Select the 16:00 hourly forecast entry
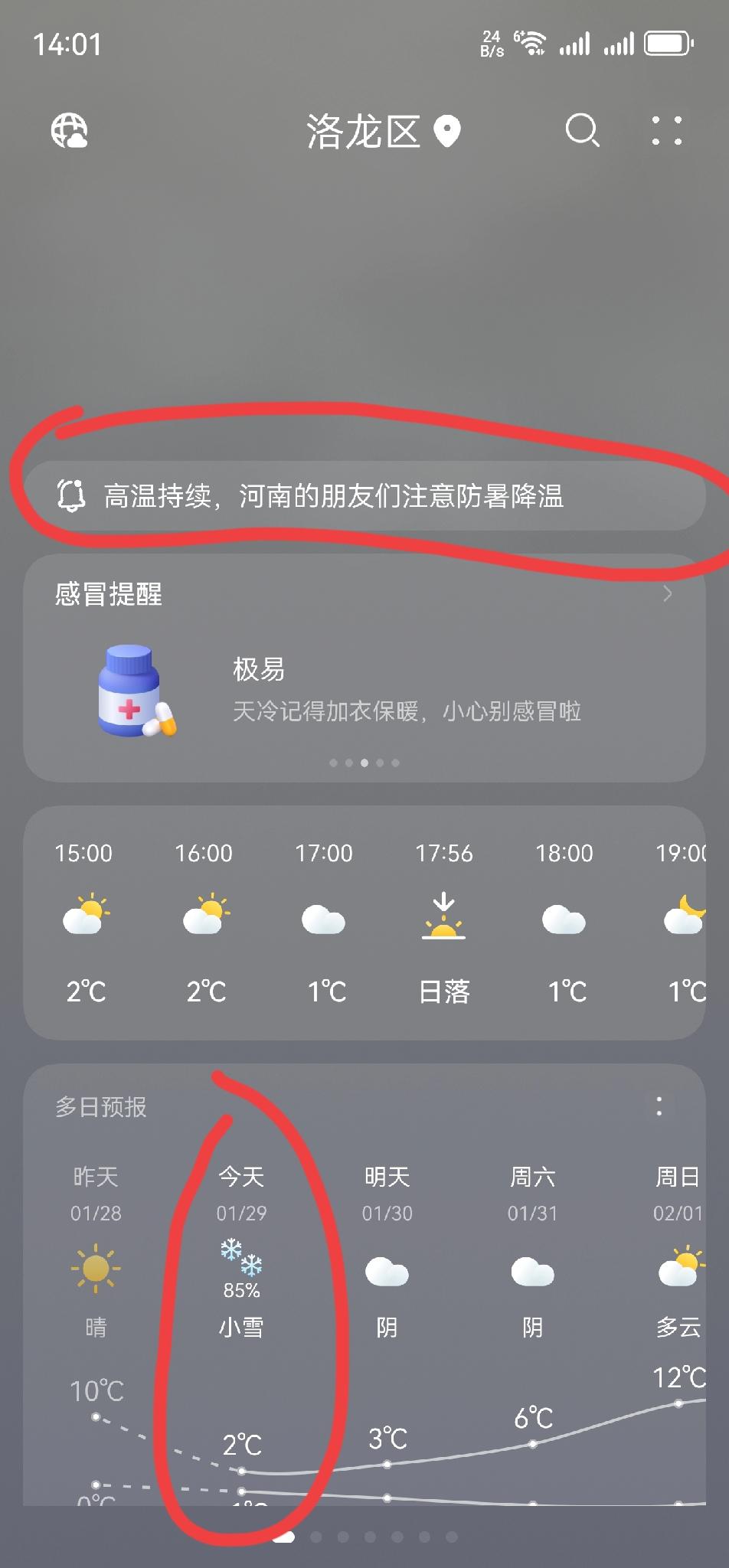 [205, 919]
